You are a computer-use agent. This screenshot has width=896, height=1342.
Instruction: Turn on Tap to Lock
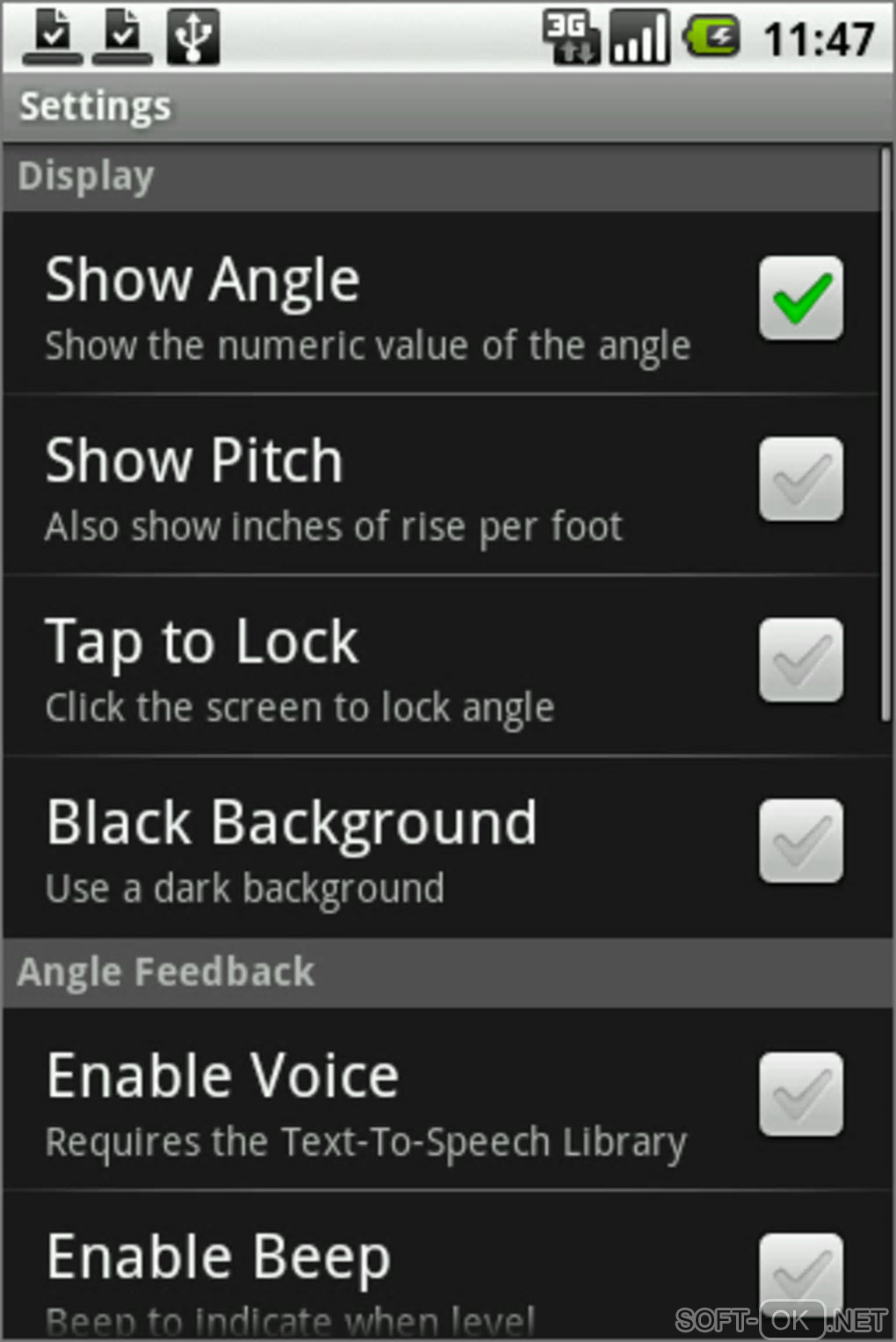tap(800, 661)
